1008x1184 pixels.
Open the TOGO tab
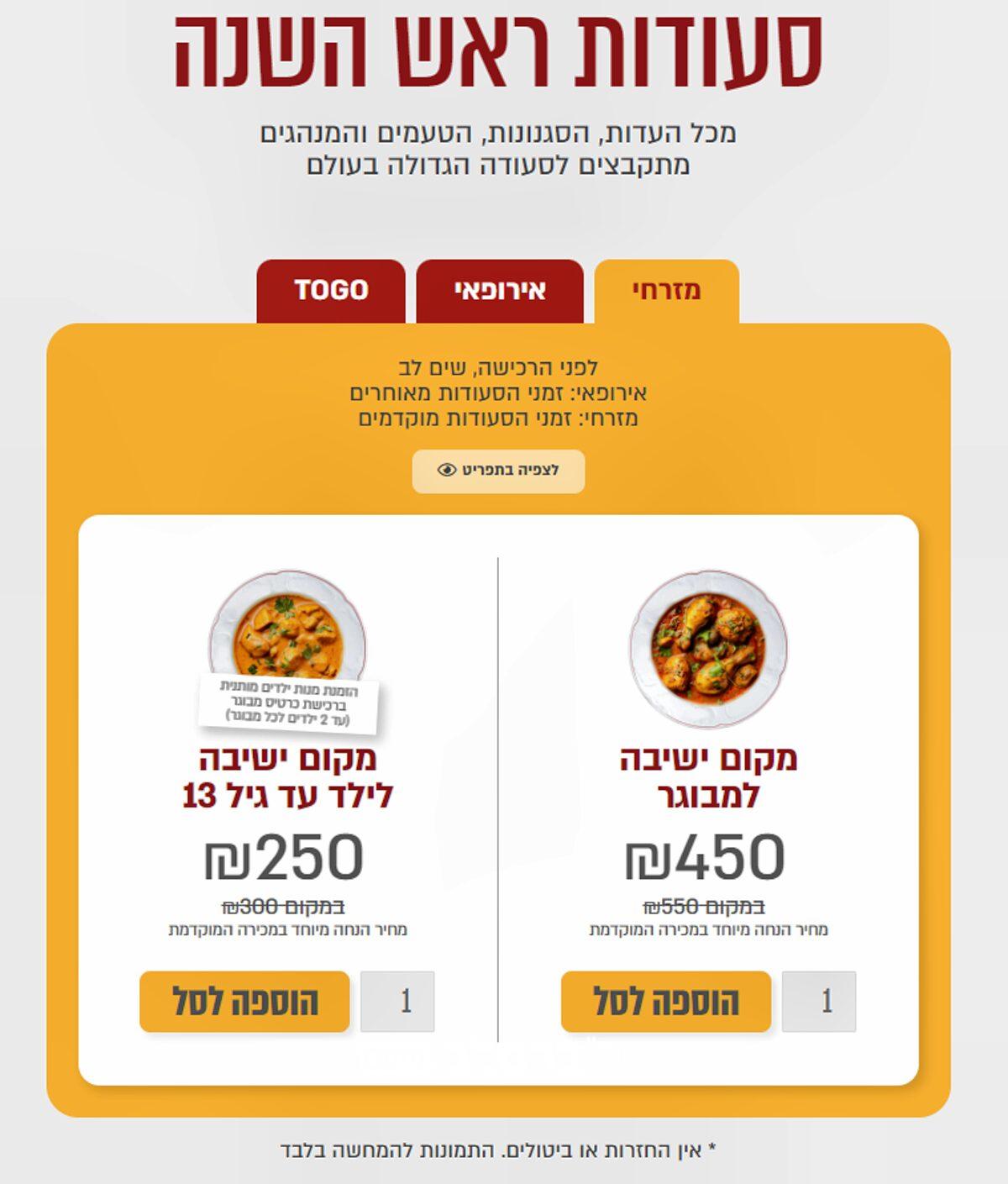pos(331,291)
